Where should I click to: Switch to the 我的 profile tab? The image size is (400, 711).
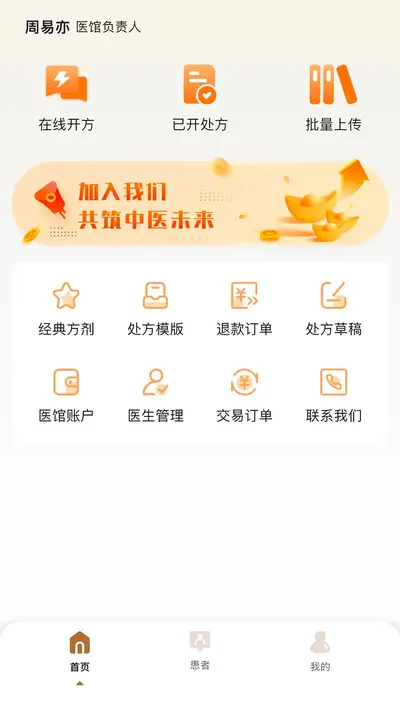point(320,652)
